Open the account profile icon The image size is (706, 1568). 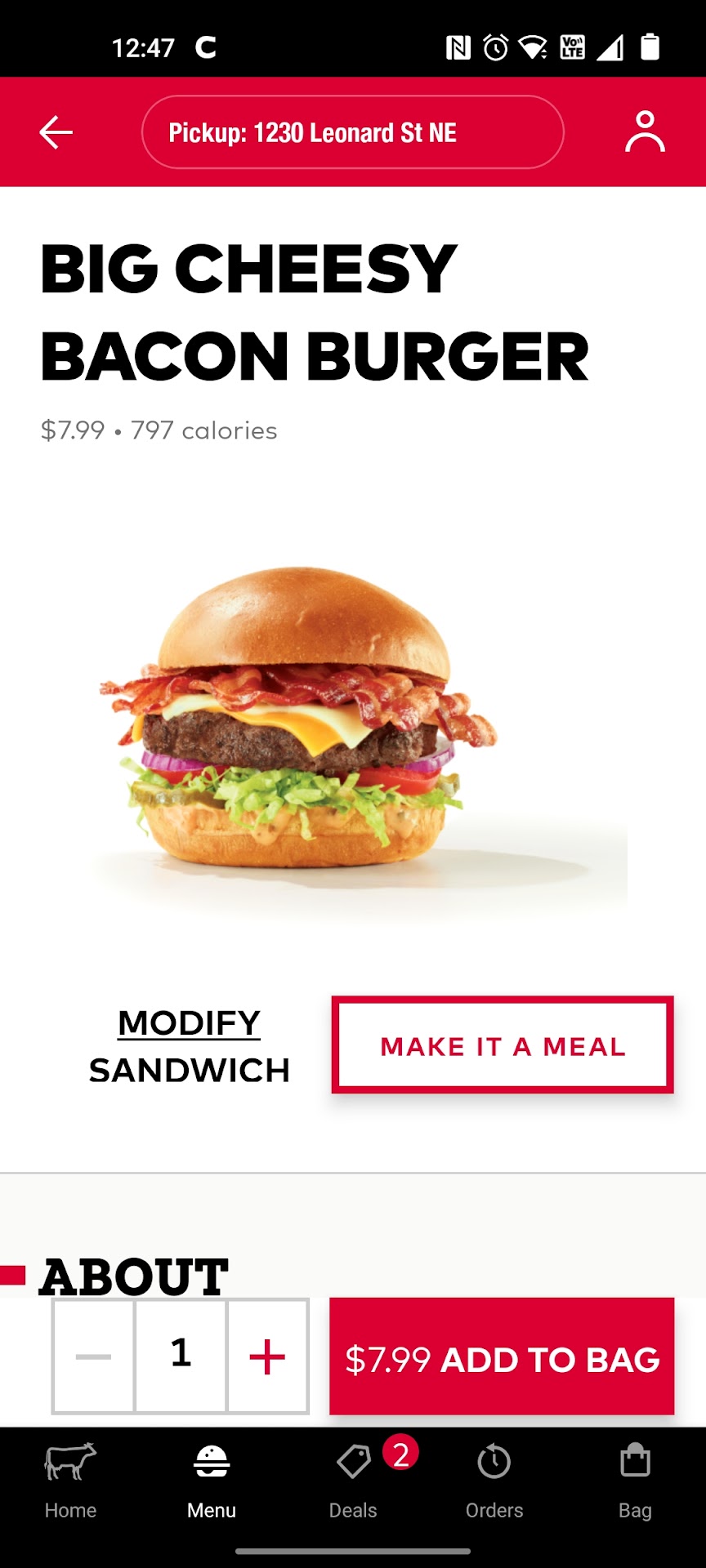coord(645,132)
